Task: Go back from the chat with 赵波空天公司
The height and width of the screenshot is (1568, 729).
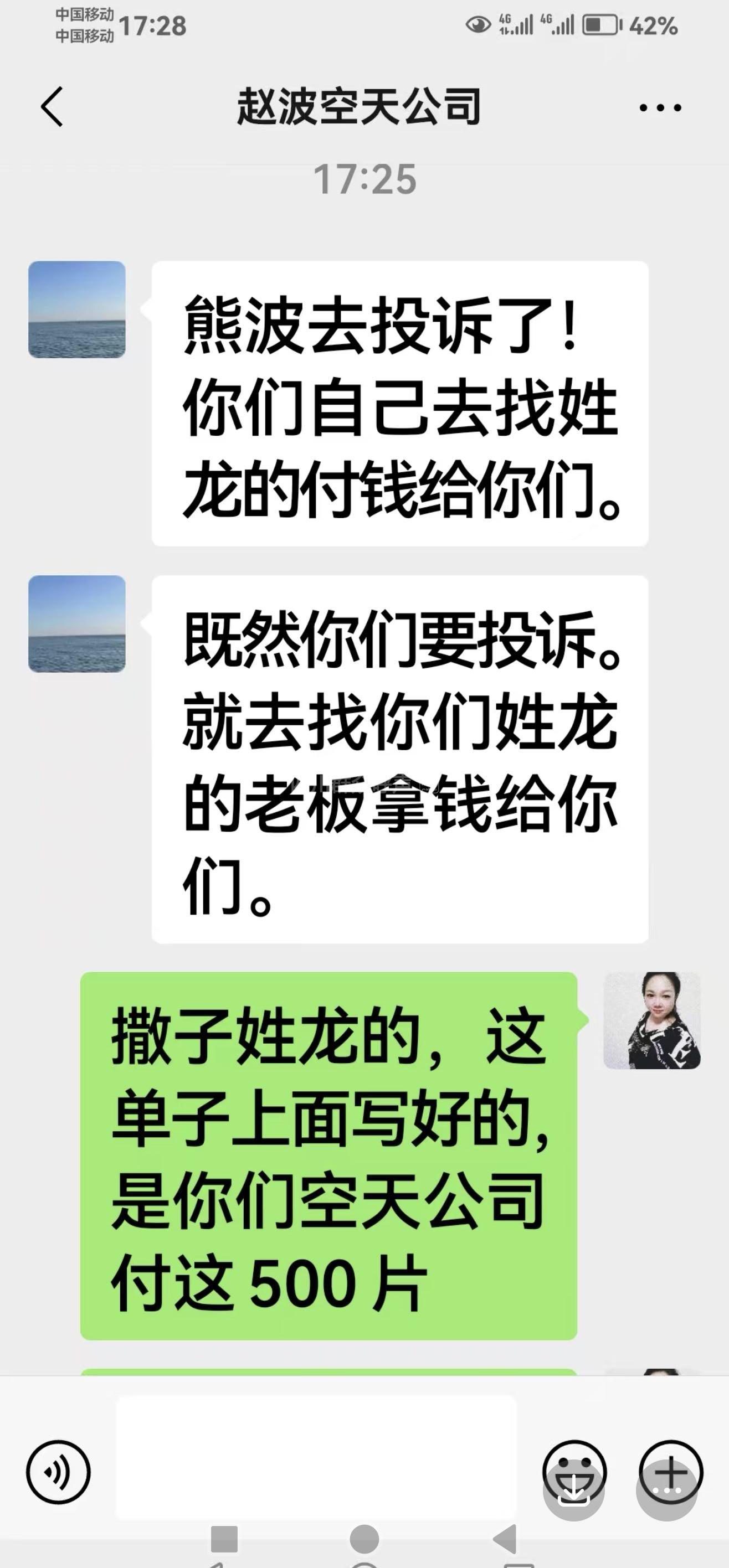Action: point(52,107)
